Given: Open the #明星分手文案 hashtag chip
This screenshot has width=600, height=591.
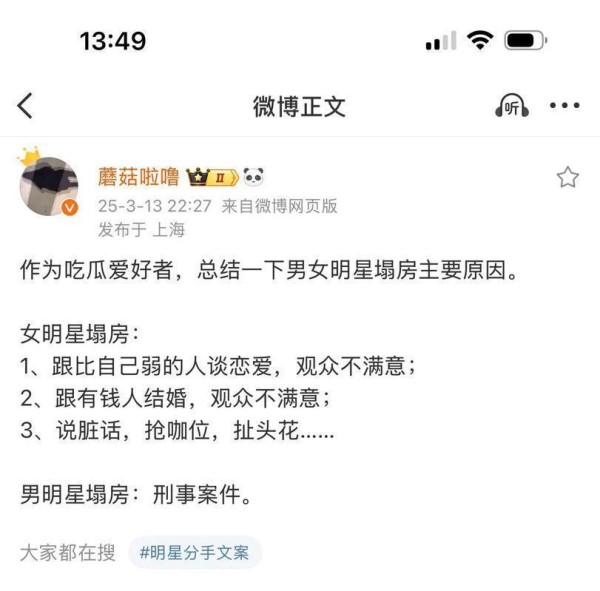Looking at the screenshot, I should tap(195, 552).
